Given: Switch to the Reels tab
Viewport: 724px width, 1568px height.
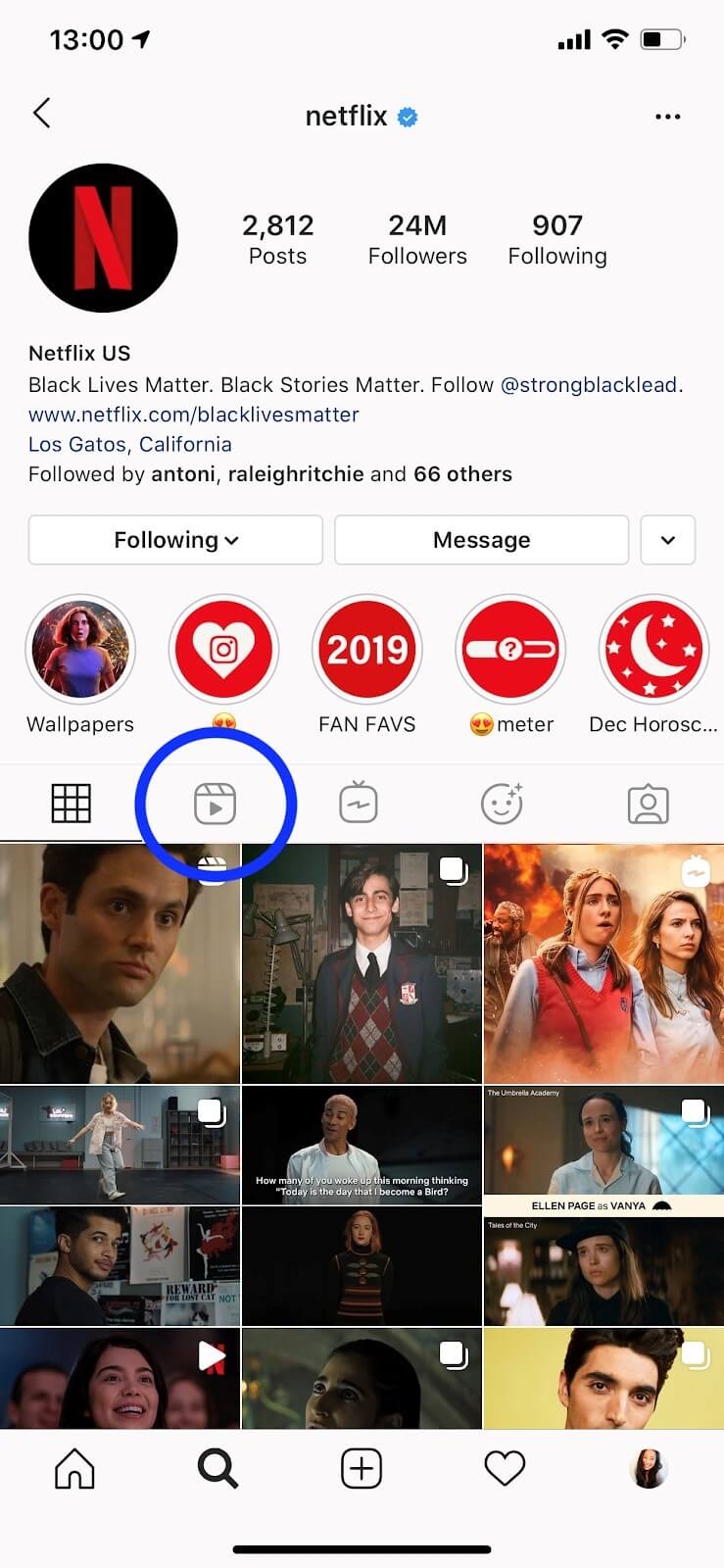Looking at the screenshot, I should pyautogui.click(x=216, y=805).
